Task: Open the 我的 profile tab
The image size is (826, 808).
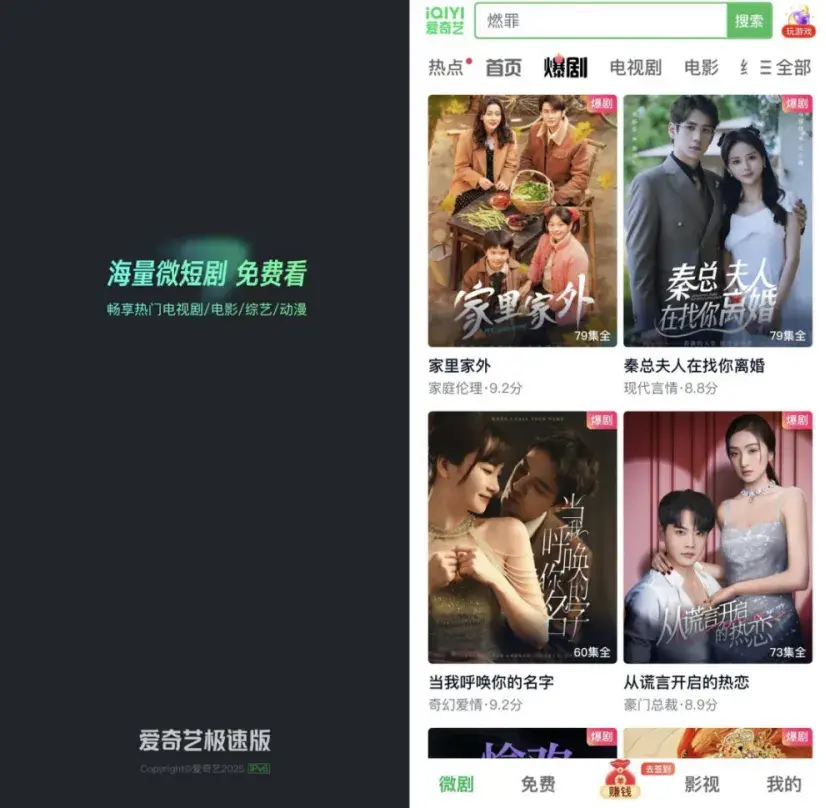Action: [783, 784]
